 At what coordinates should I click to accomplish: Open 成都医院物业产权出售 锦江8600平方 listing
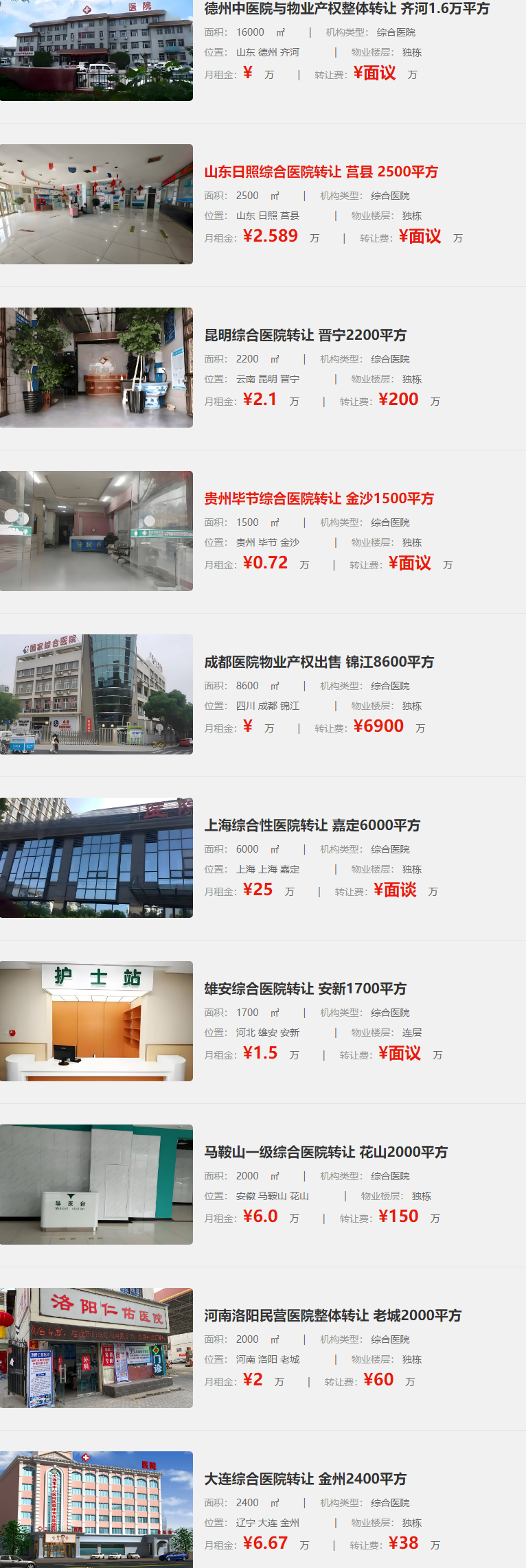(x=319, y=662)
